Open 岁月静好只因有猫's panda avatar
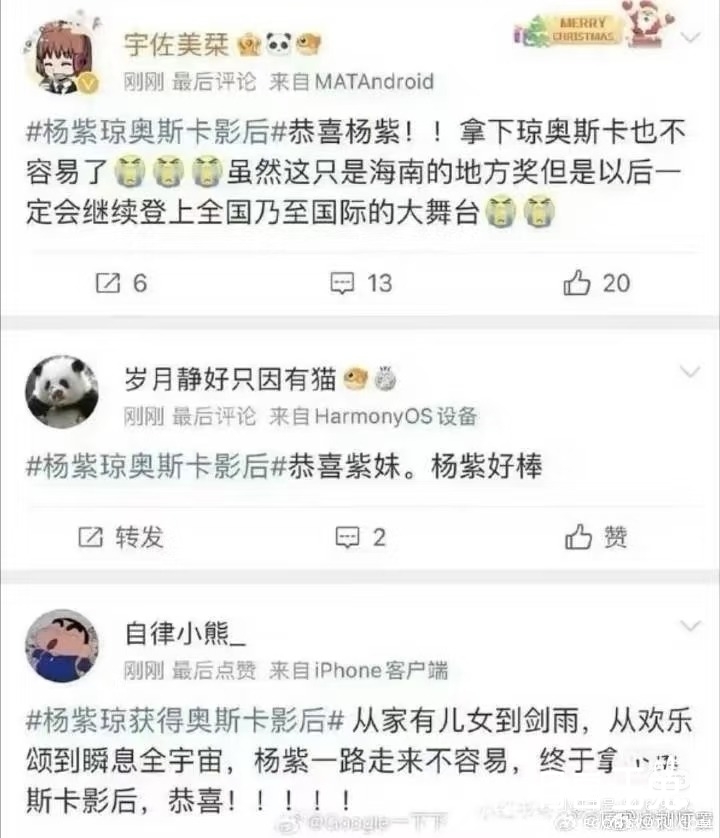The height and width of the screenshot is (838, 720). (62, 392)
